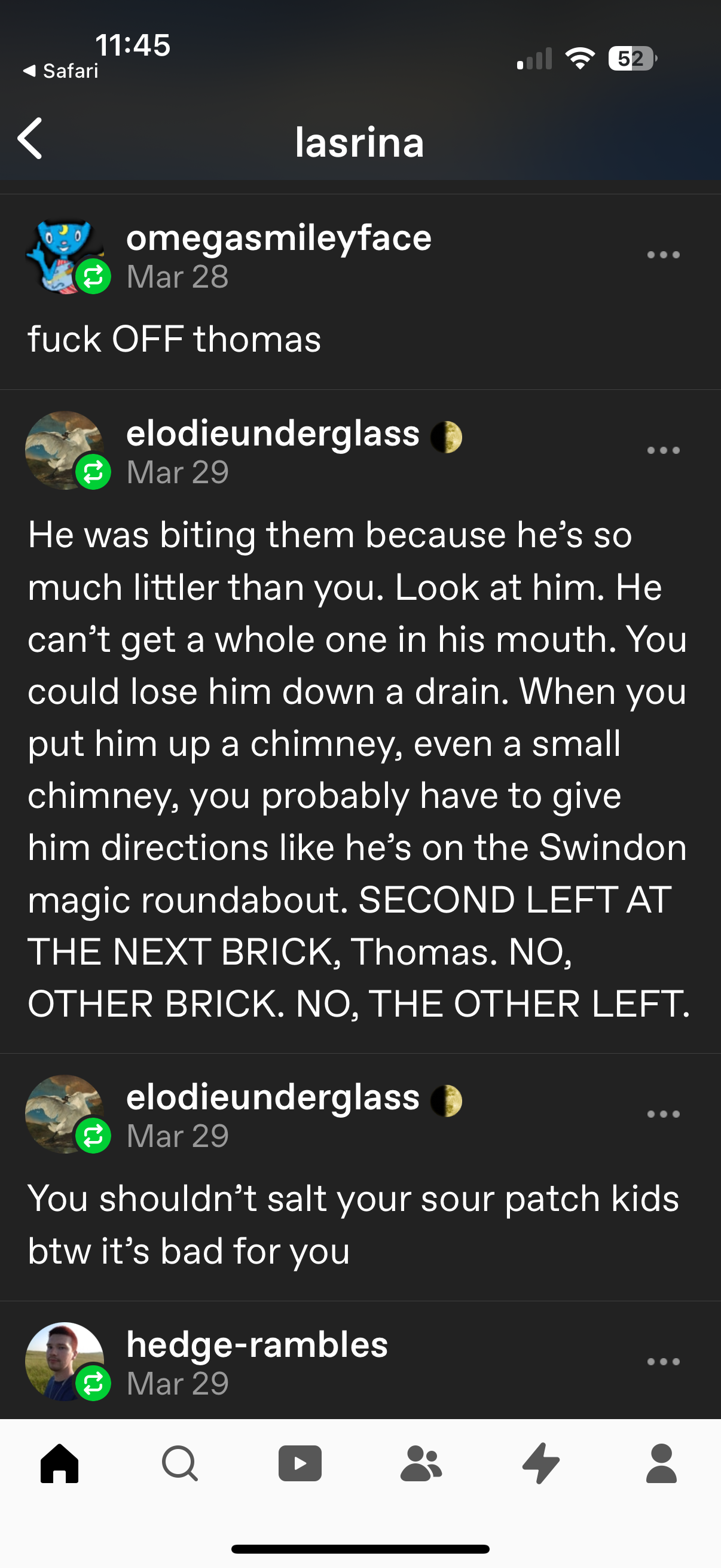The image size is (721, 1568).
Task: Open the Search tab
Action: pyautogui.click(x=179, y=1463)
